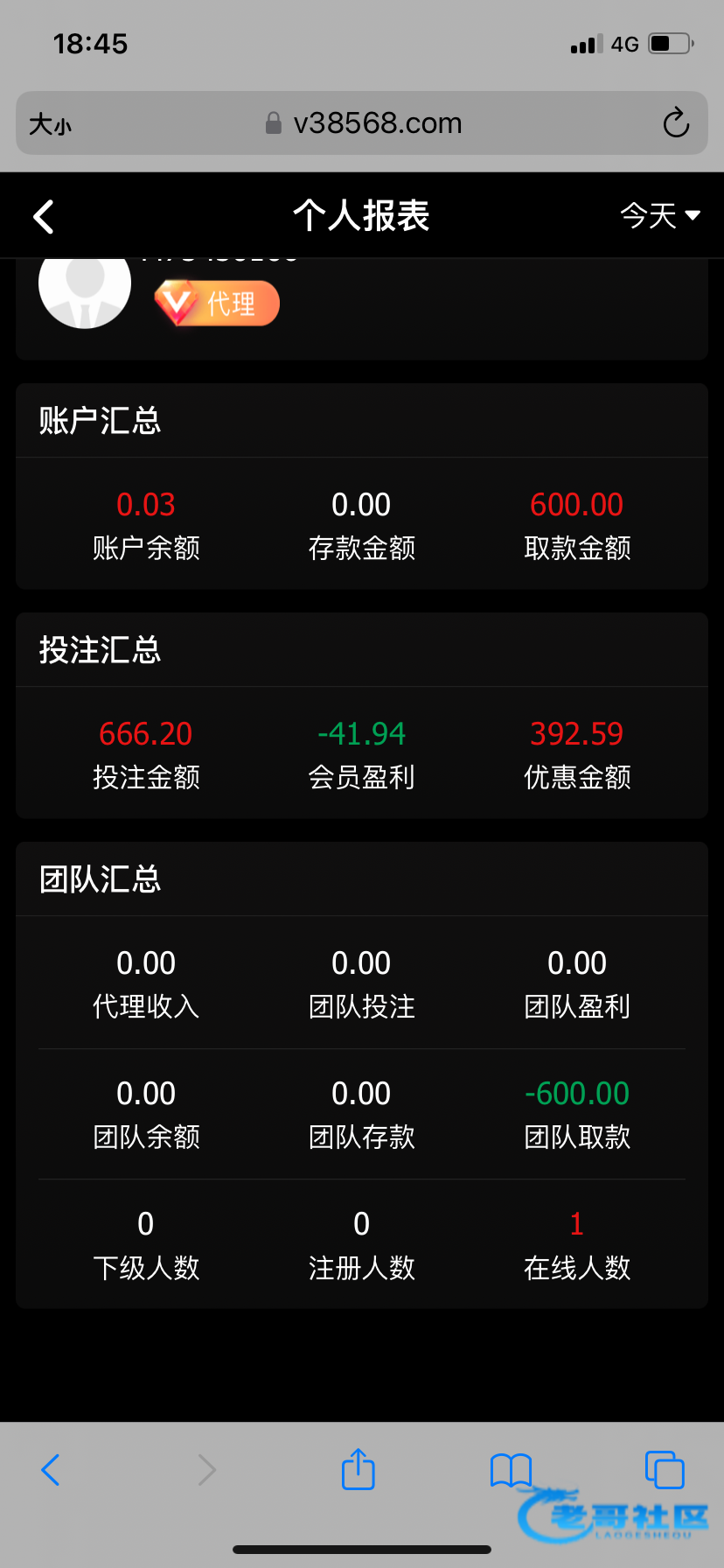Share this page from the Safari toolbar
This screenshot has width=724, height=1568.
point(358,1469)
